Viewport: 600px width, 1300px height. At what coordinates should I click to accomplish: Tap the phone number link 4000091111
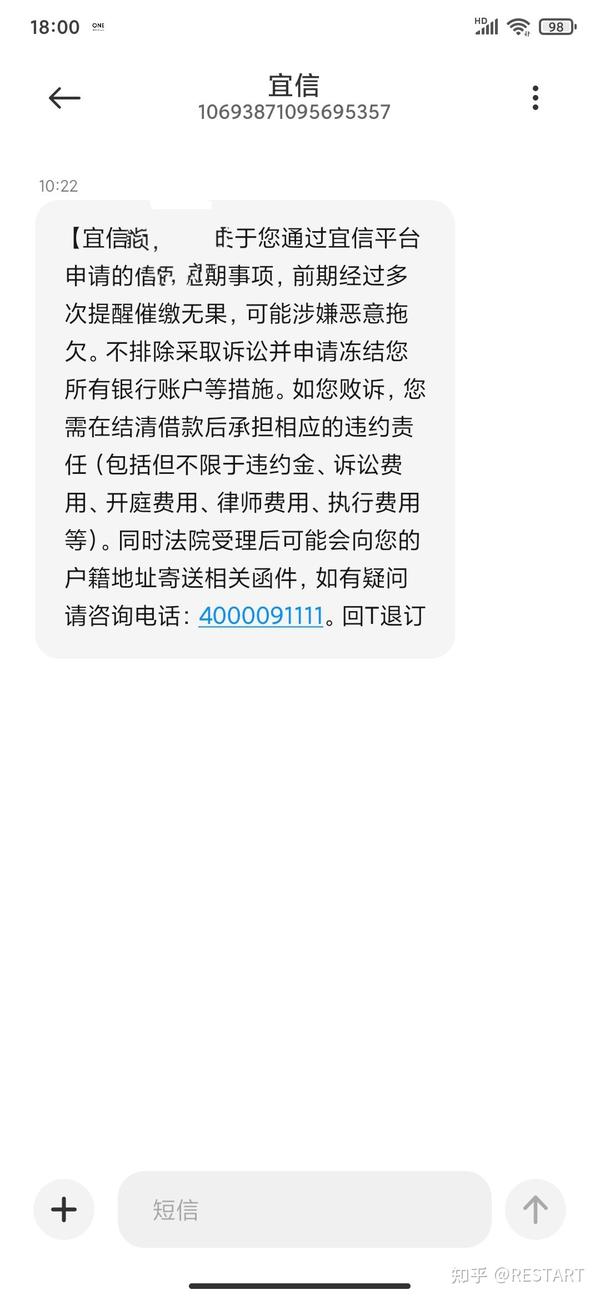pos(261,616)
